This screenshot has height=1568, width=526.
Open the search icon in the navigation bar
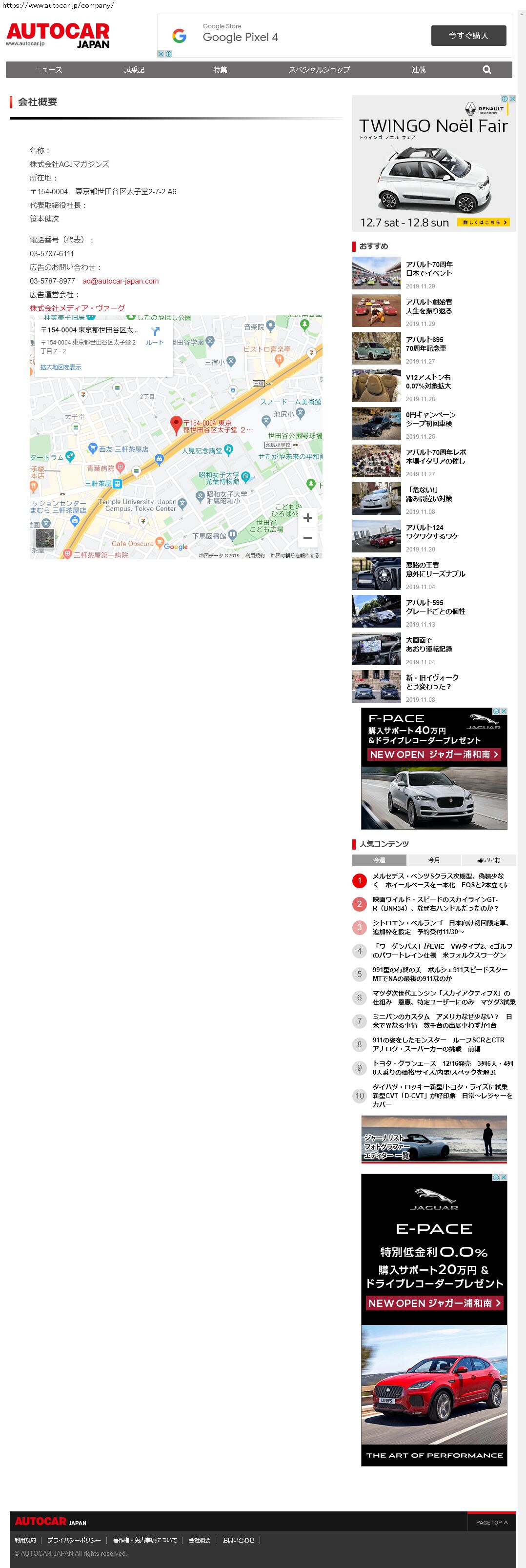coord(486,69)
